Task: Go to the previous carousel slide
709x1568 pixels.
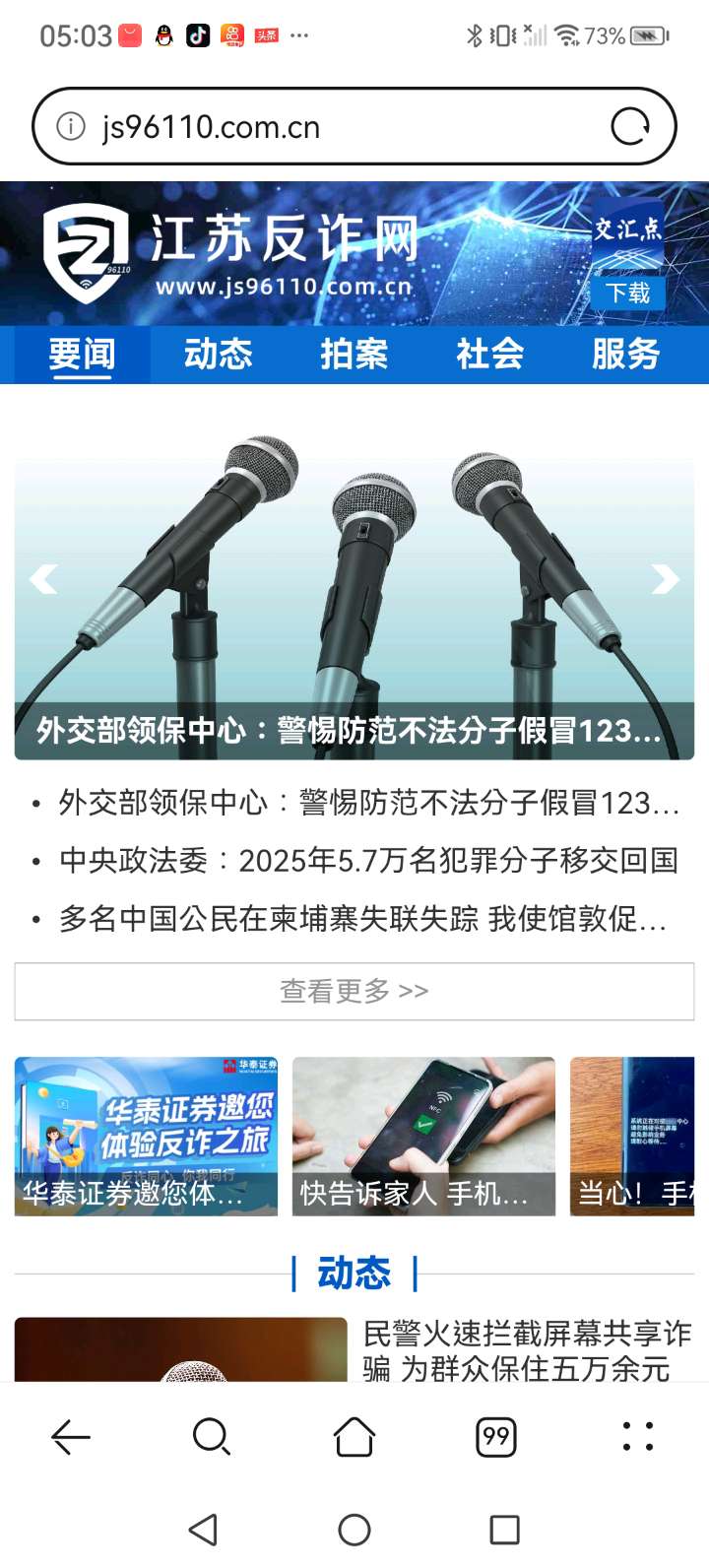Action: click(x=43, y=579)
